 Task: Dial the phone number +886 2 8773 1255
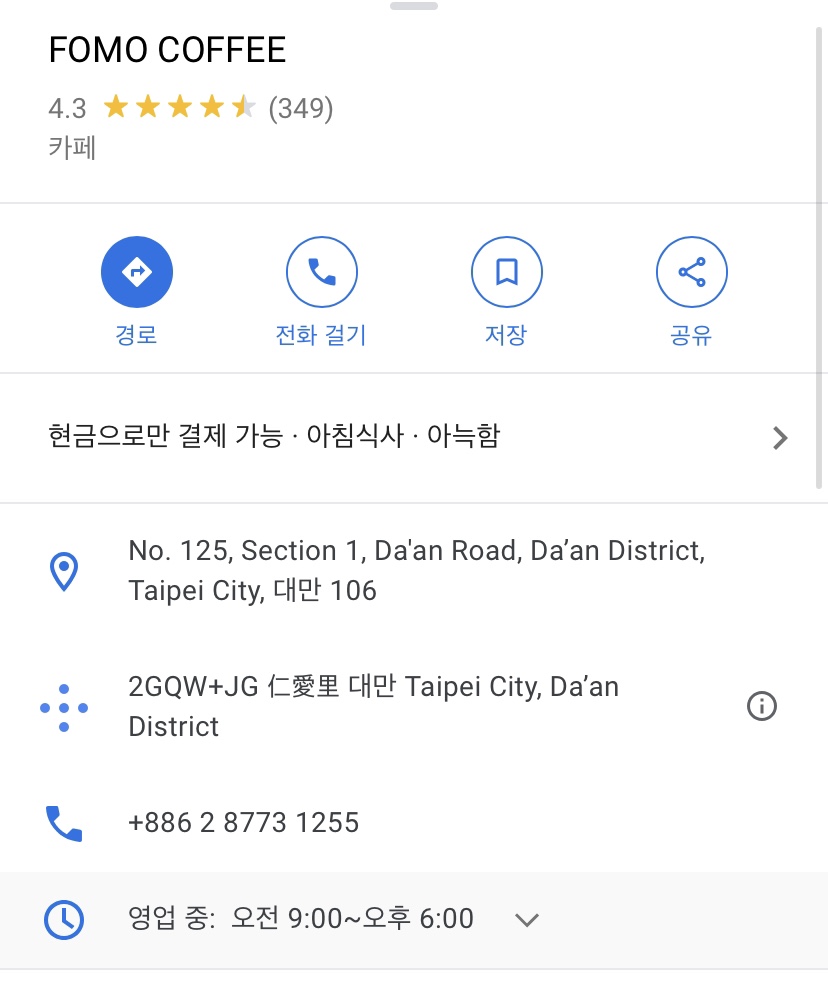tap(244, 823)
